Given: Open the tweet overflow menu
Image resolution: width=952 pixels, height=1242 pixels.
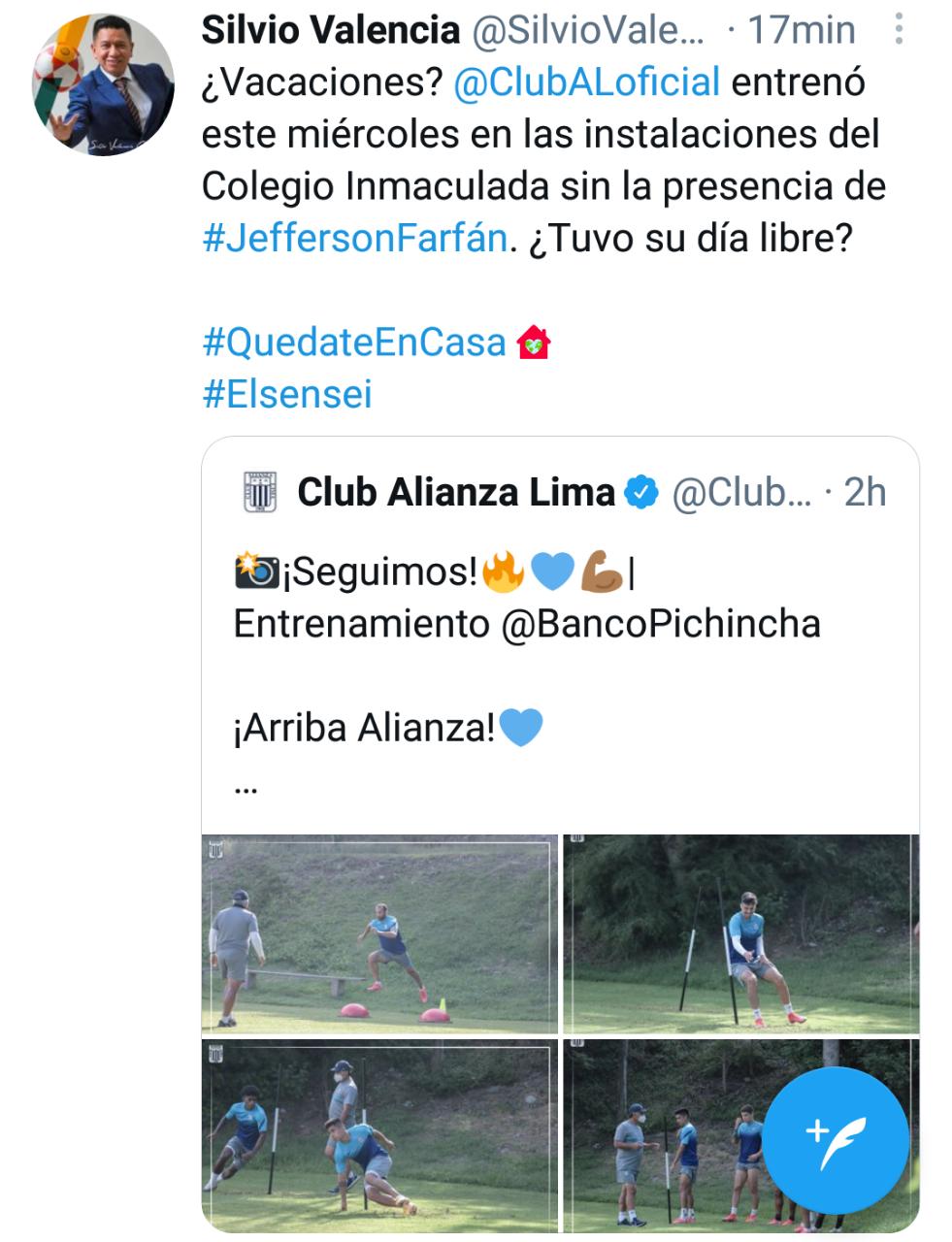Looking at the screenshot, I should [899, 30].
